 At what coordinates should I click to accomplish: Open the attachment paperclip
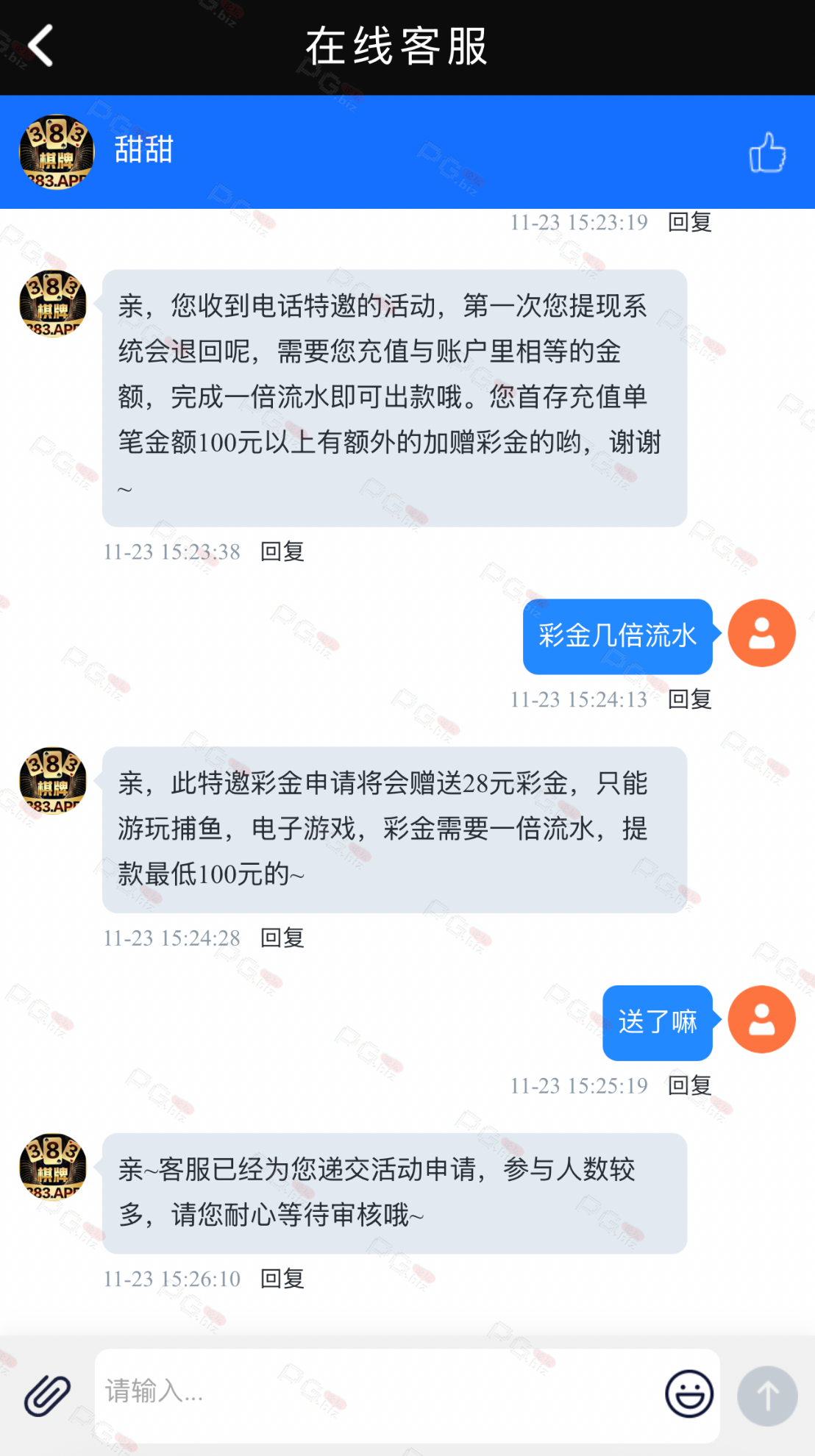(x=48, y=1395)
